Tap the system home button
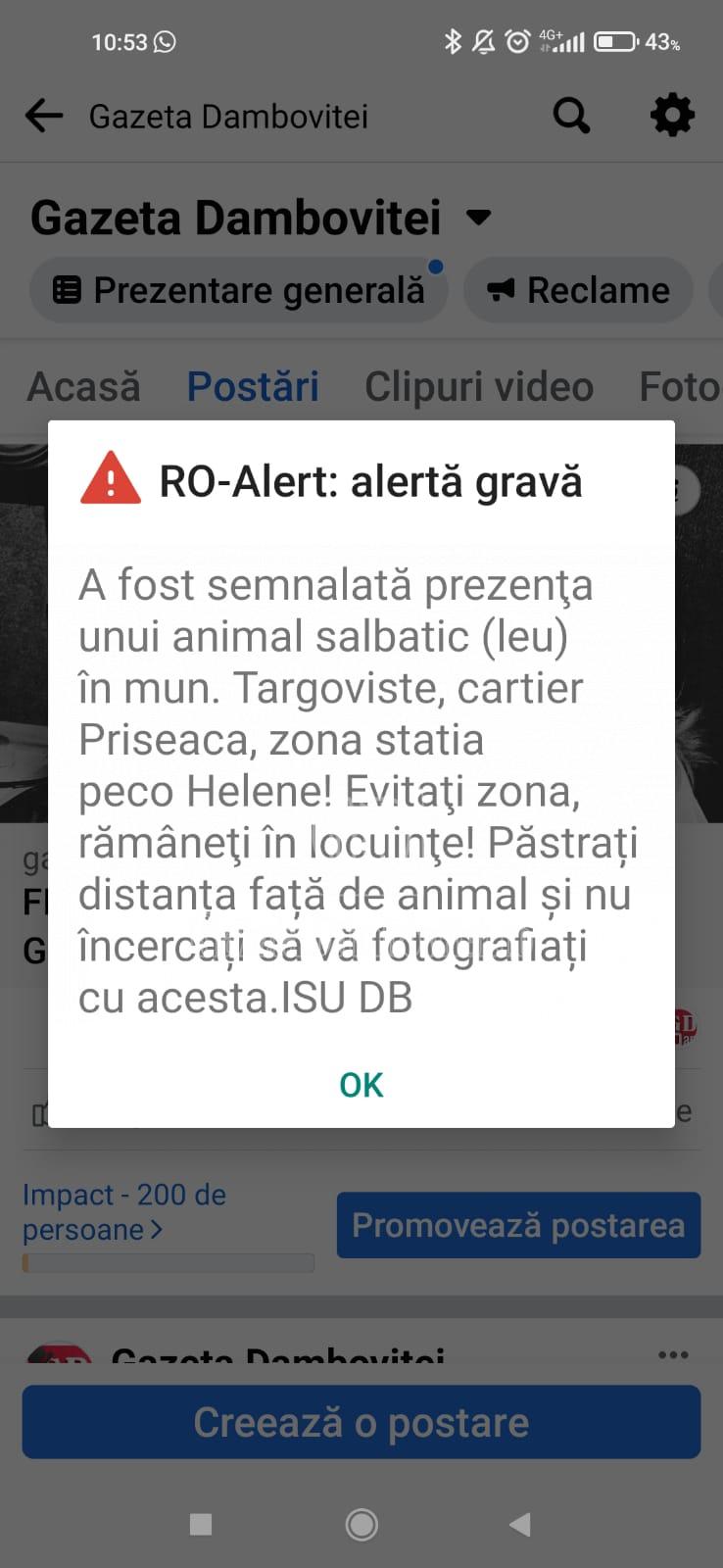723x1568 pixels. tap(361, 1524)
